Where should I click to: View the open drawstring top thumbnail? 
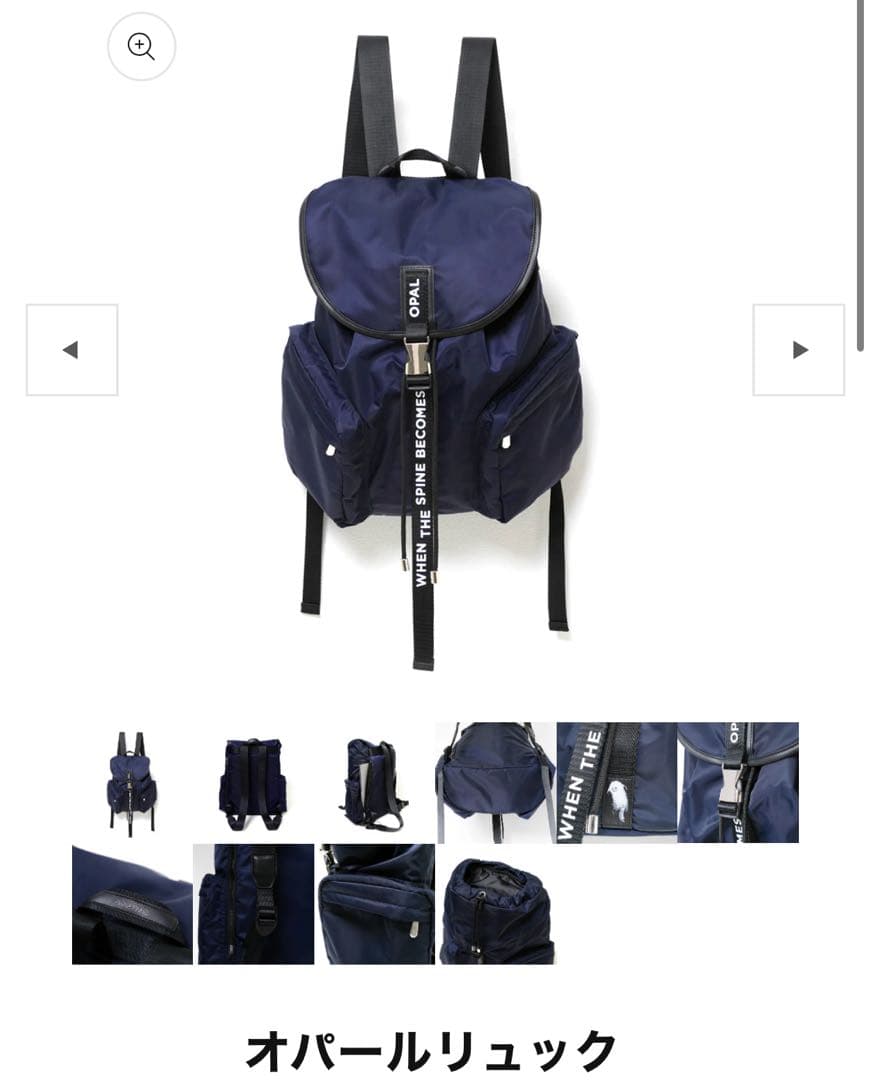(497, 904)
